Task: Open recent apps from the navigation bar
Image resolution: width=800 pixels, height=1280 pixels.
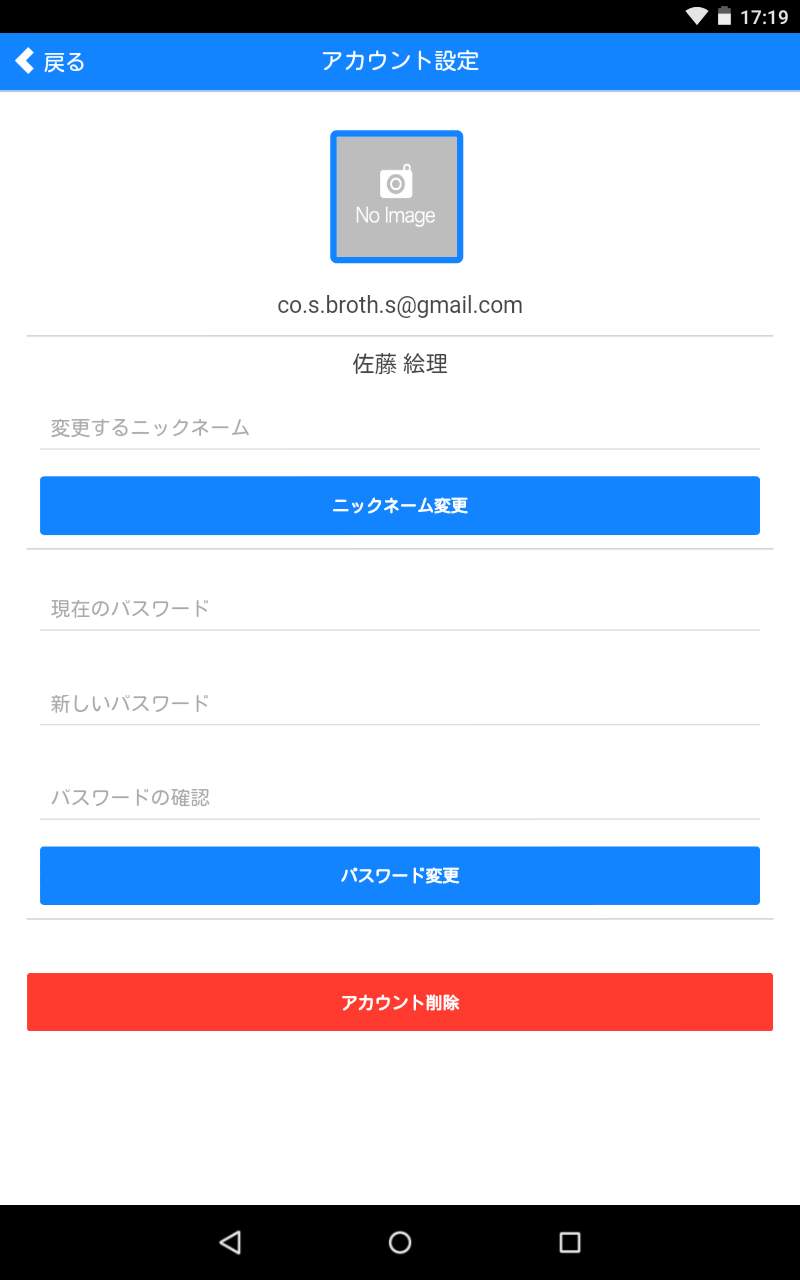Action: pos(570,1242)
